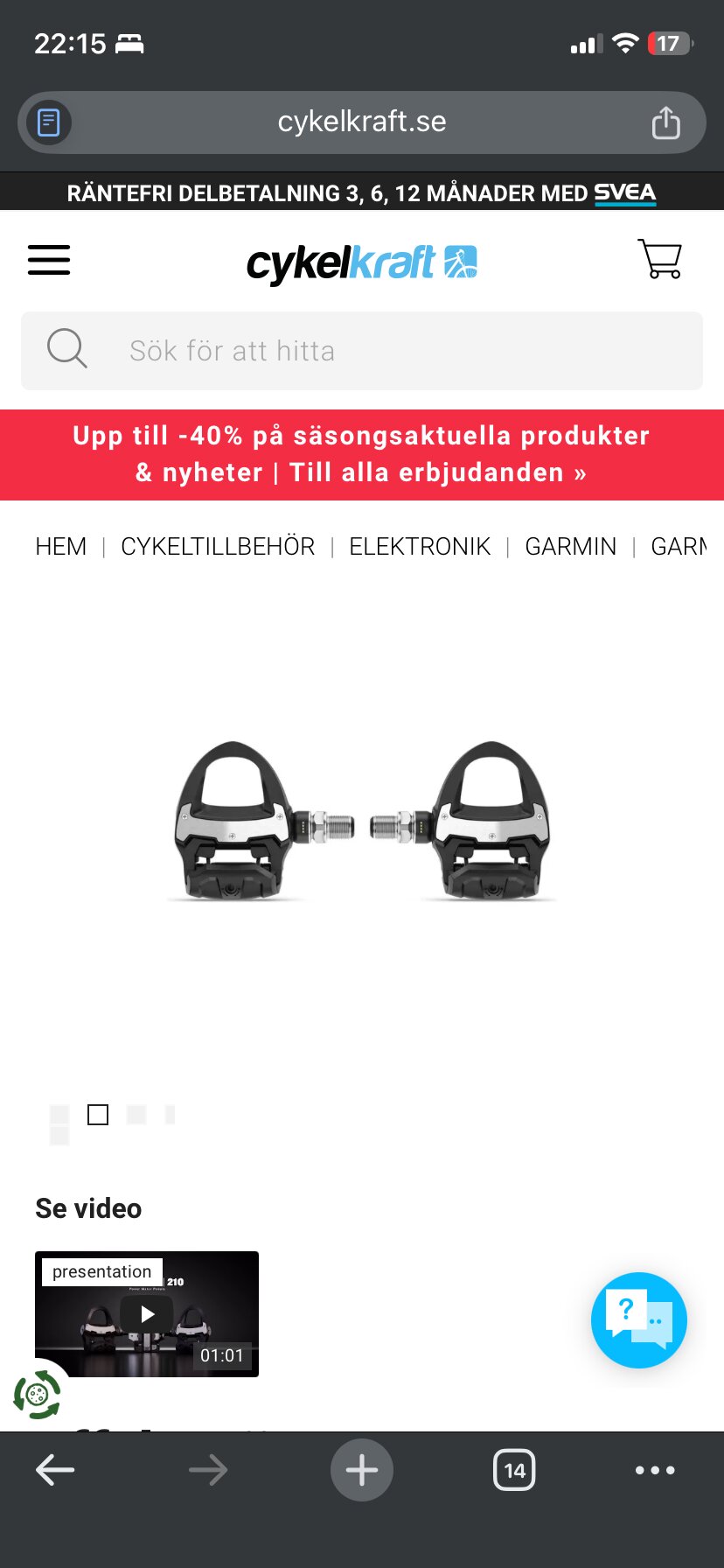Screen dimensions: 724x1568
Task: Open the GARMIN breadcrumb
Action: click(x=571, y=547)
